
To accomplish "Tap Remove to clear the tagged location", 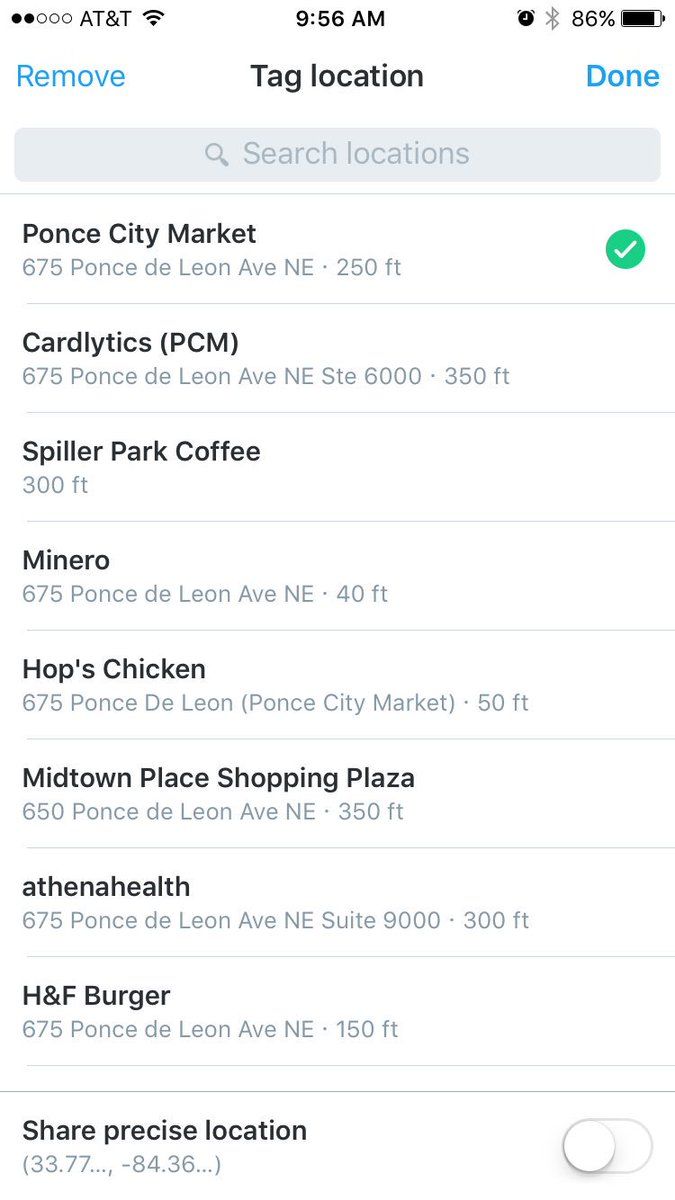I will click(x=70, y=77).
